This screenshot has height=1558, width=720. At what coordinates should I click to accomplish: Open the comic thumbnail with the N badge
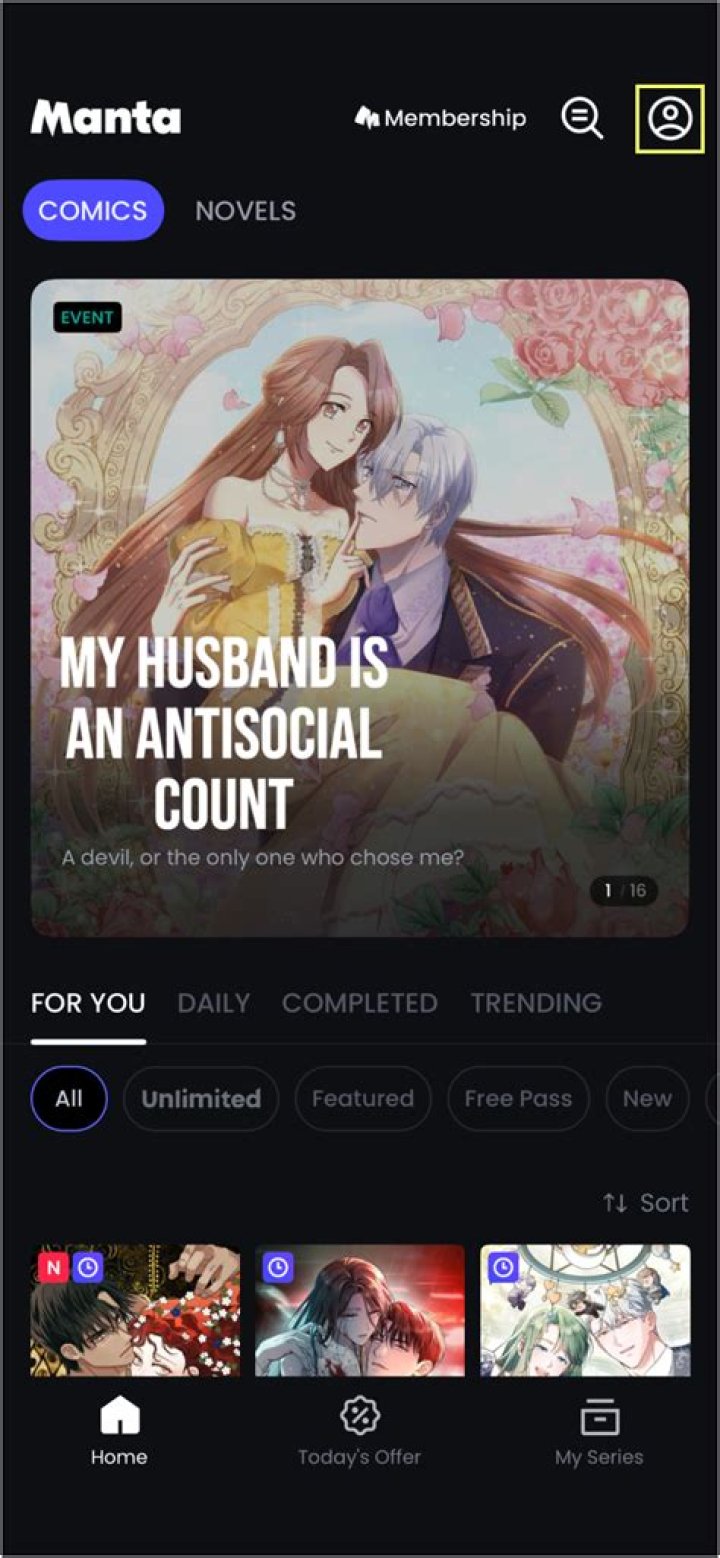tap(135, 1309)
